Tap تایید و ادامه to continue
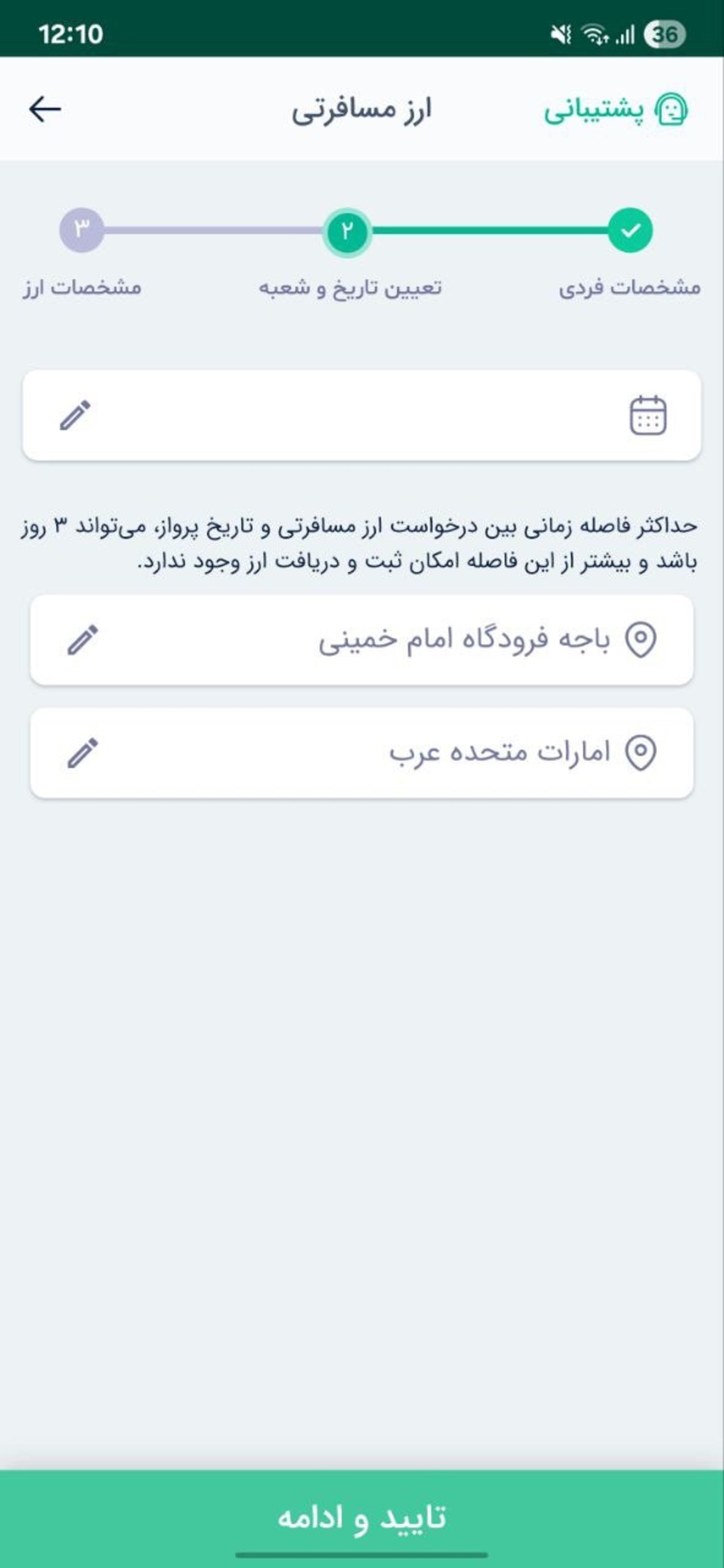The height and width of the screenshot is (1568, 724). click(x=362, y=1517)
